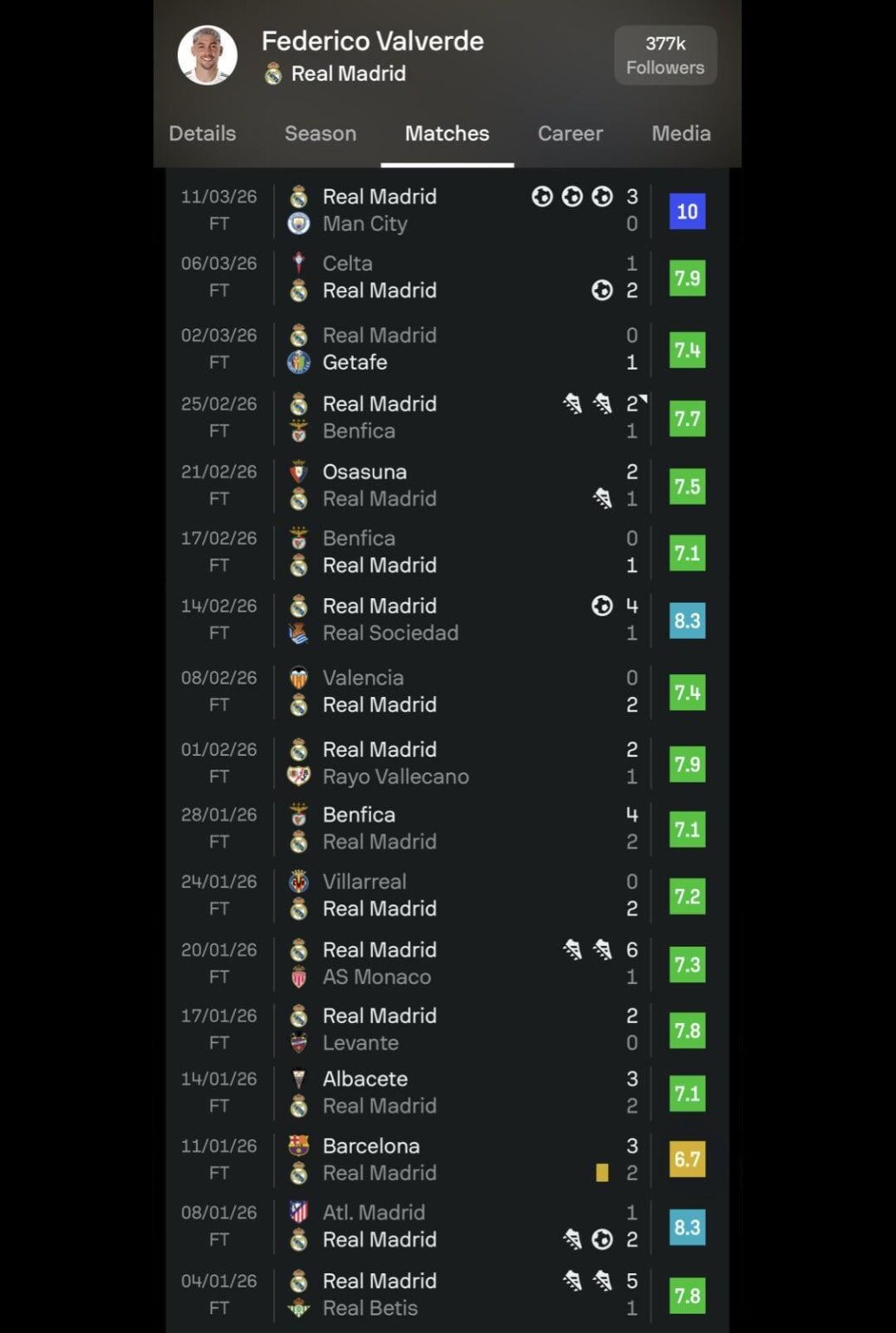Screen dimensions: 896x1333
Task: Click the Getafe club crest
Action: (x=300, y=363)
